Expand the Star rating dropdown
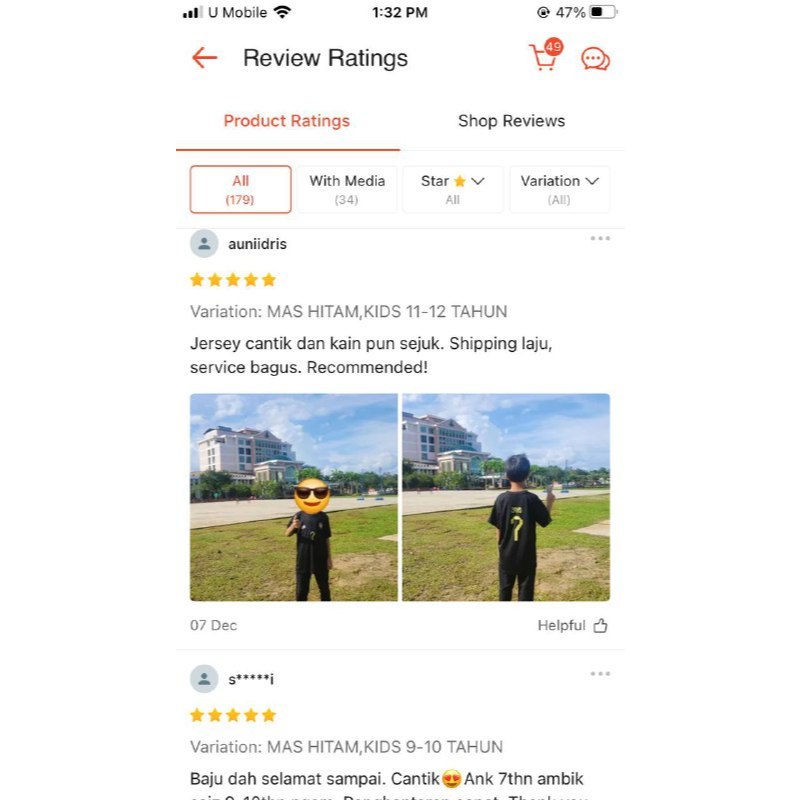Screen dimensions: 800x800 tap(453, 189)
